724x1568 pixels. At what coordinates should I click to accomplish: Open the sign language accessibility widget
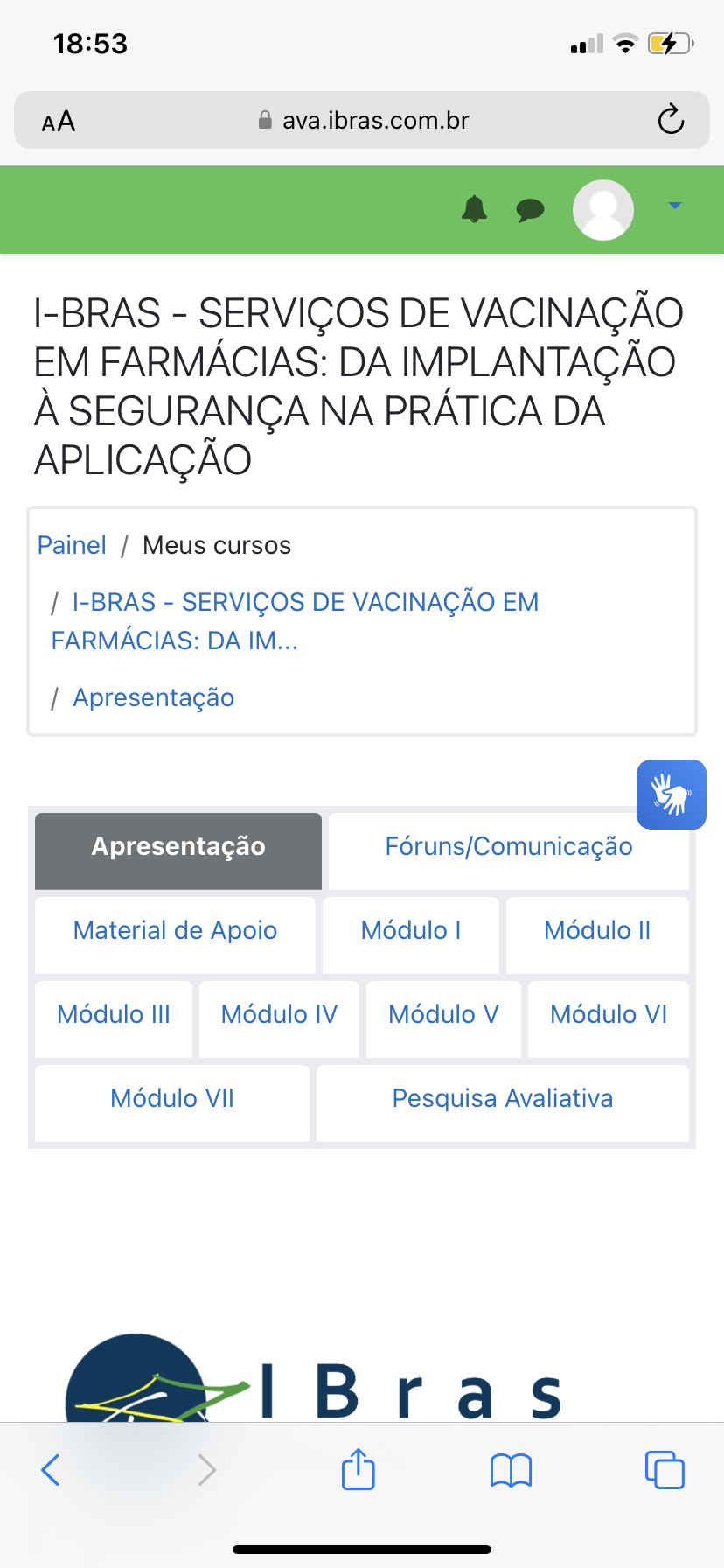tap(671, 794)
